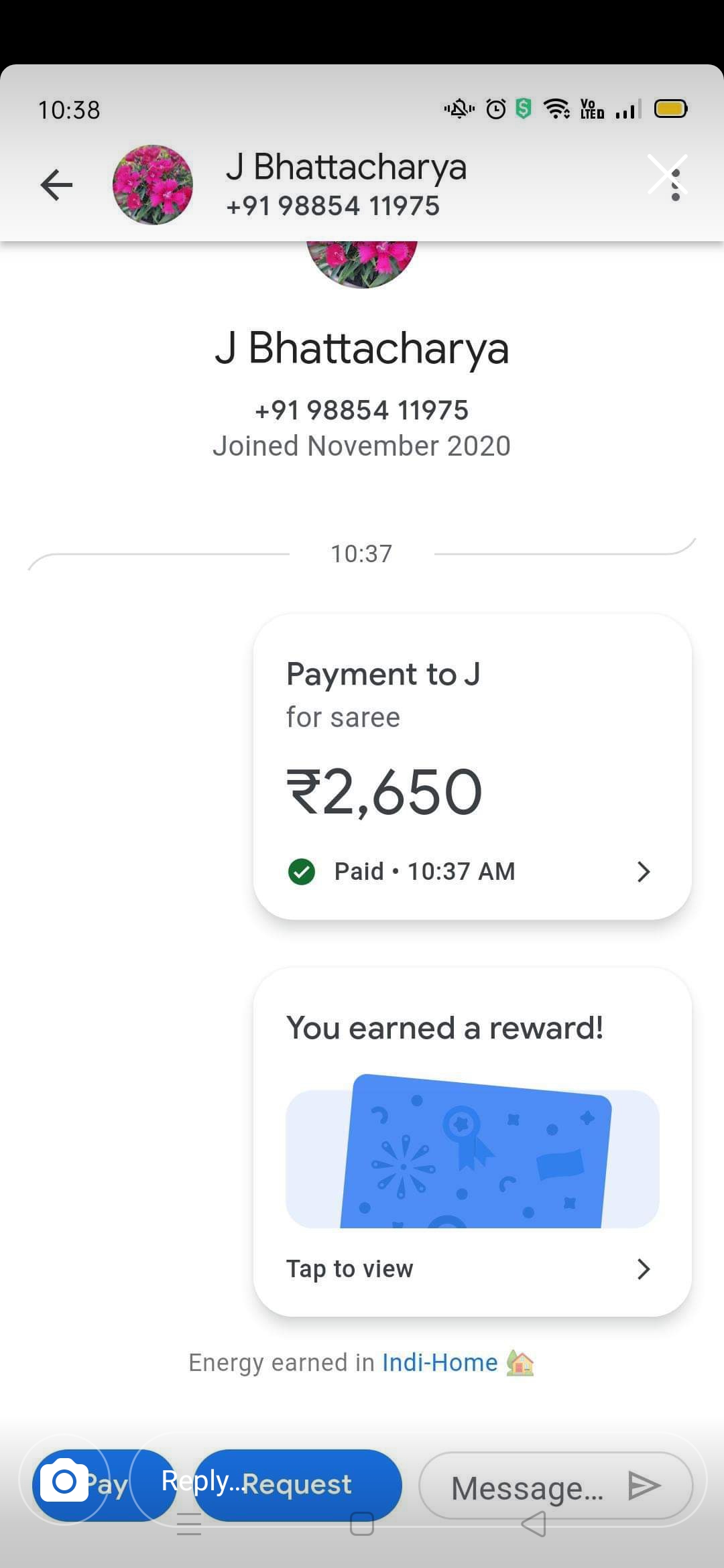This screenshot has width=724, height=1568.
Task: Open the ₹2,650 payment to J card
Action: (x=472, y=767)
